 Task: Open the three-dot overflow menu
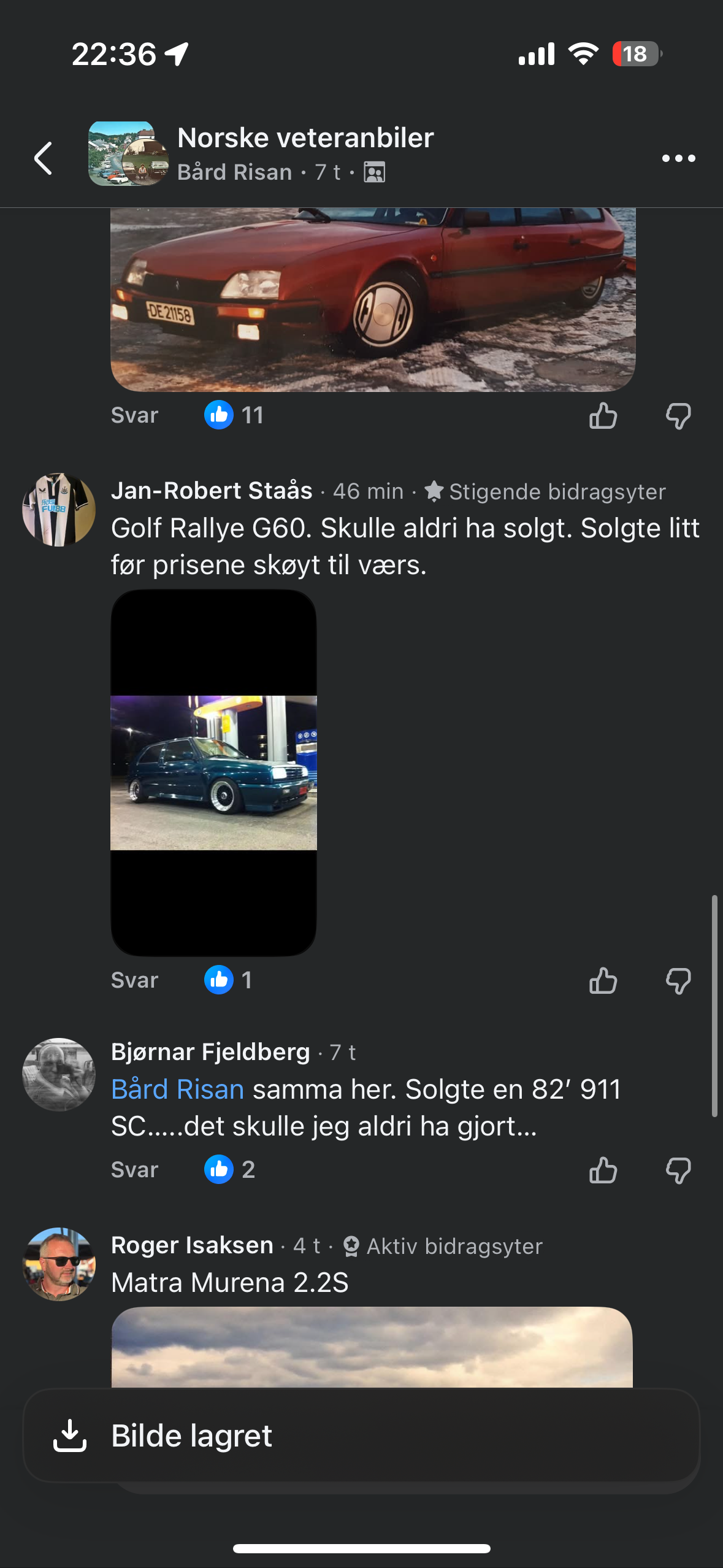pos(678,158)
